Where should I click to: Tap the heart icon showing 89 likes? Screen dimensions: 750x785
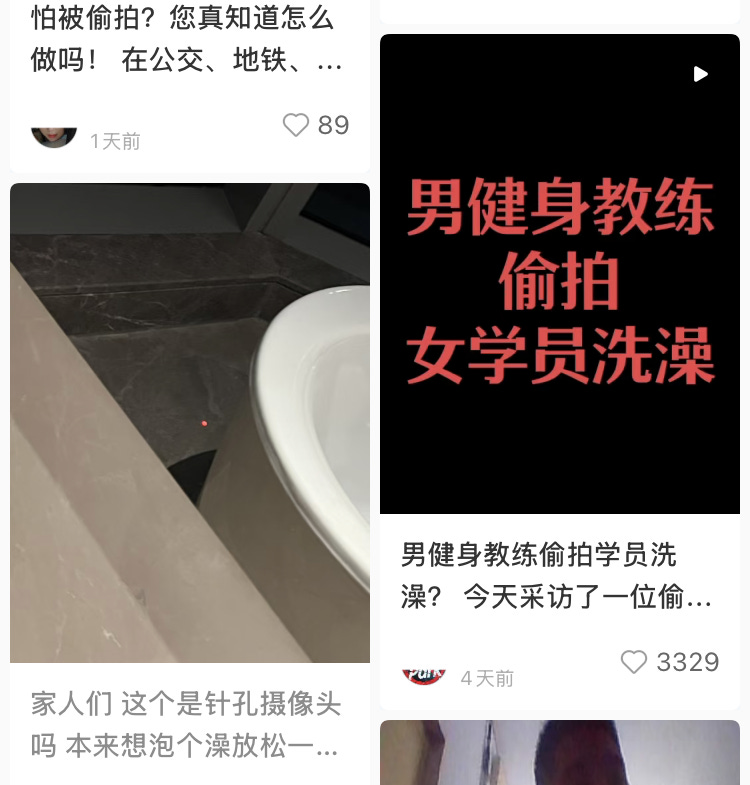[x=294, y=125]
